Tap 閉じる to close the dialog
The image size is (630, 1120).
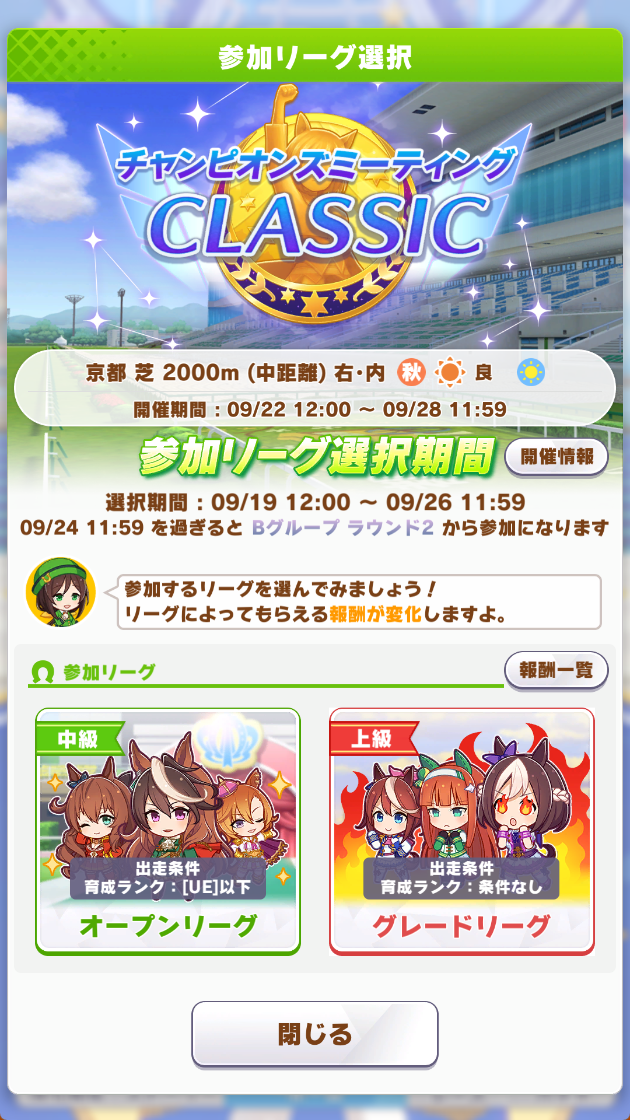(x=314, y=1034)
